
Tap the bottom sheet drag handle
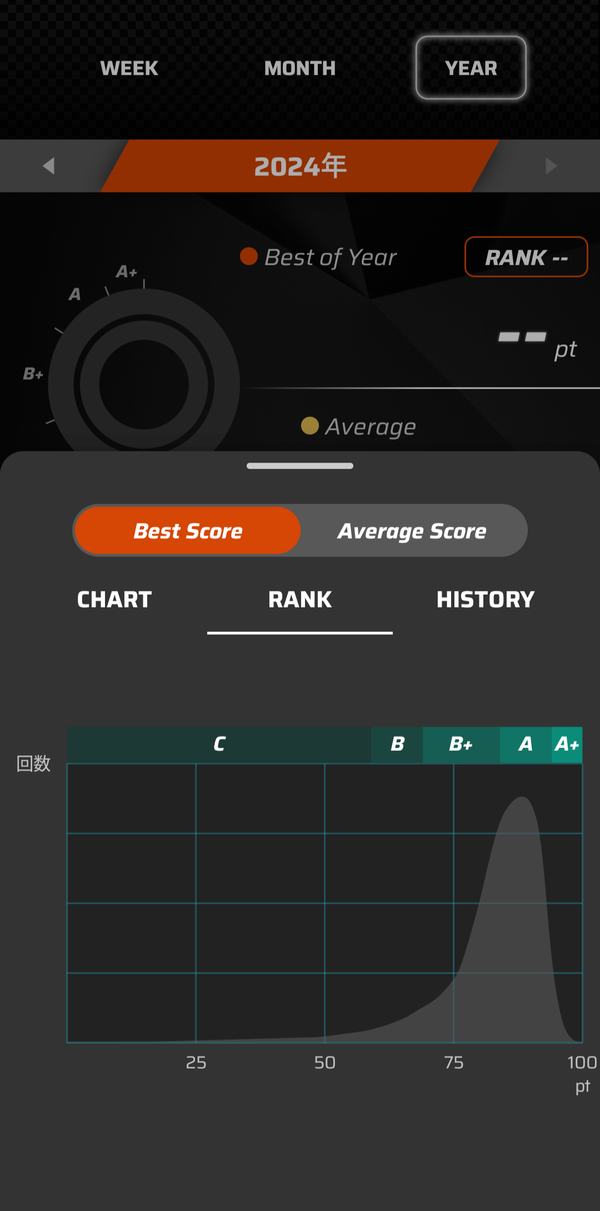point(300,466)
